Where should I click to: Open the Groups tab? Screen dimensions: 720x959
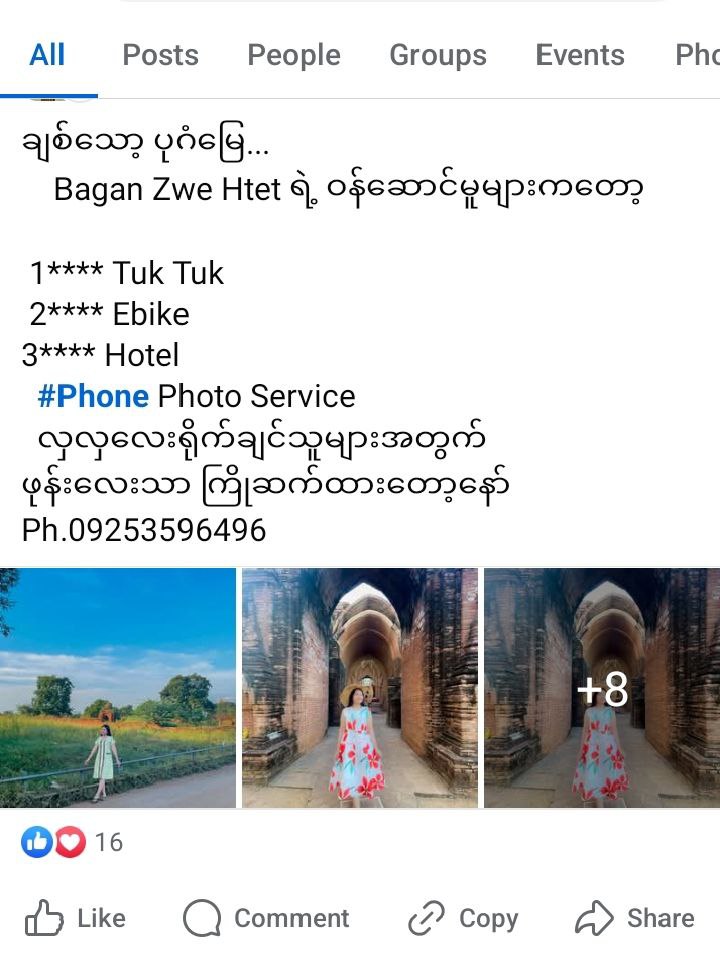438,55
